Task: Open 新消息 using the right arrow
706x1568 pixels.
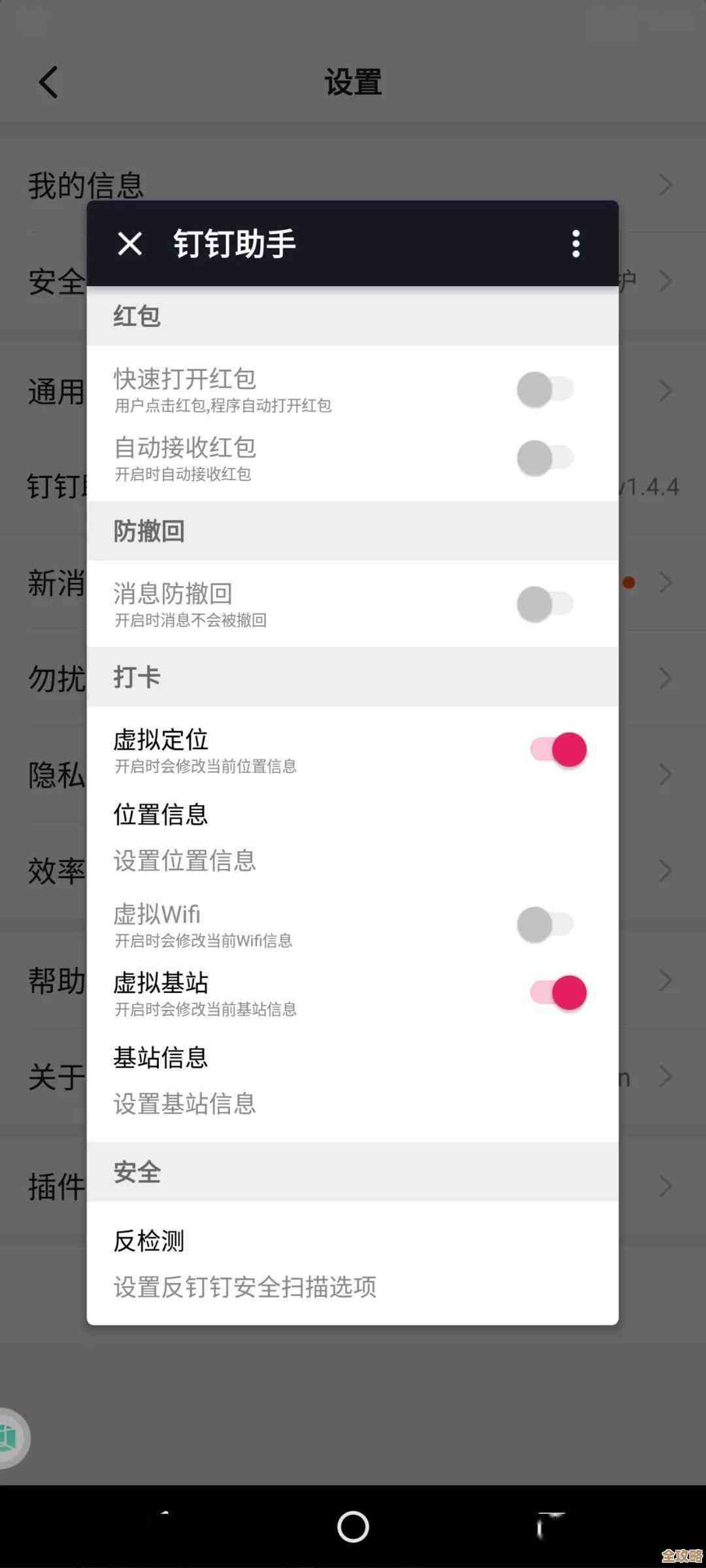Action: pos(665,582)
